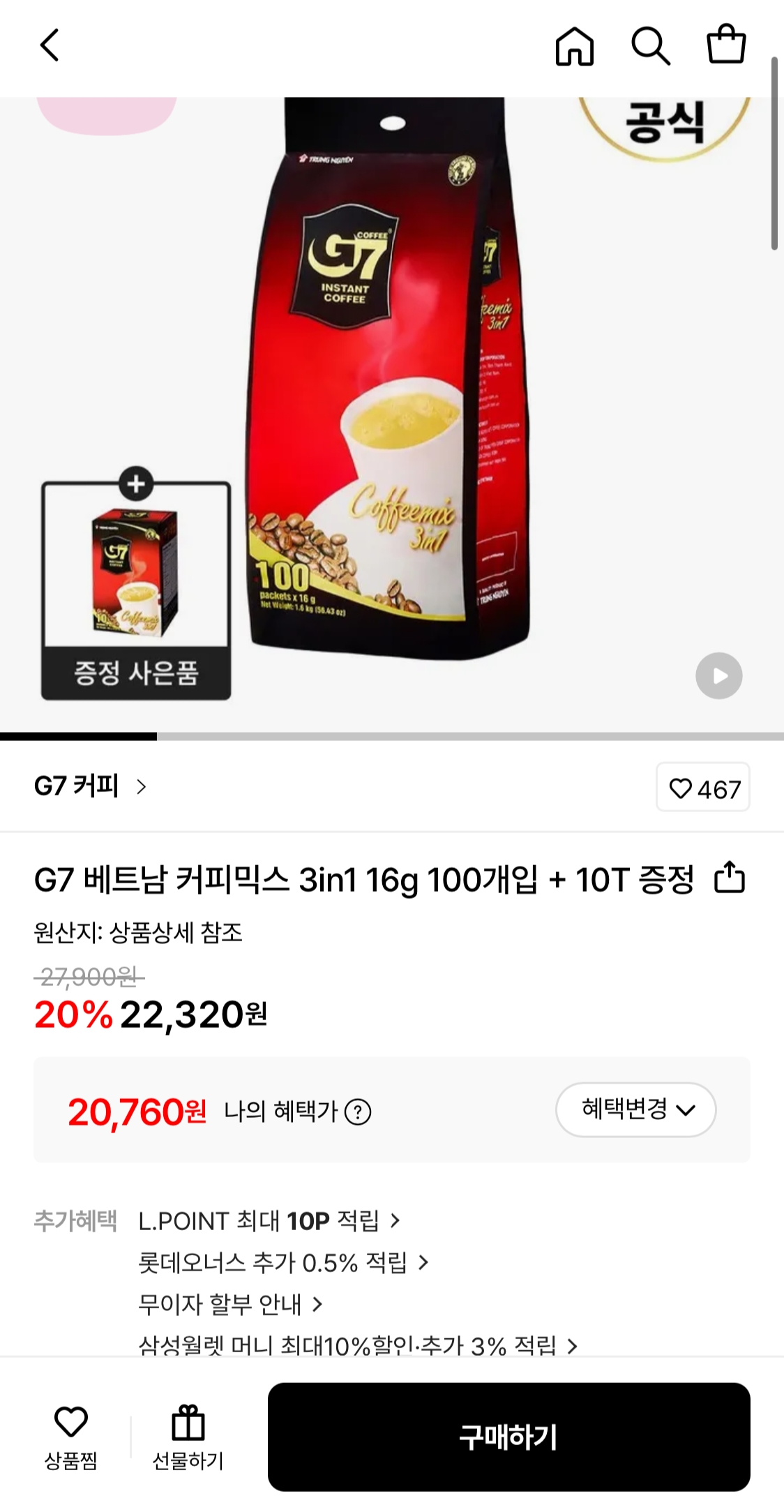Expand the 혜택변경 dropdown

635,1109
